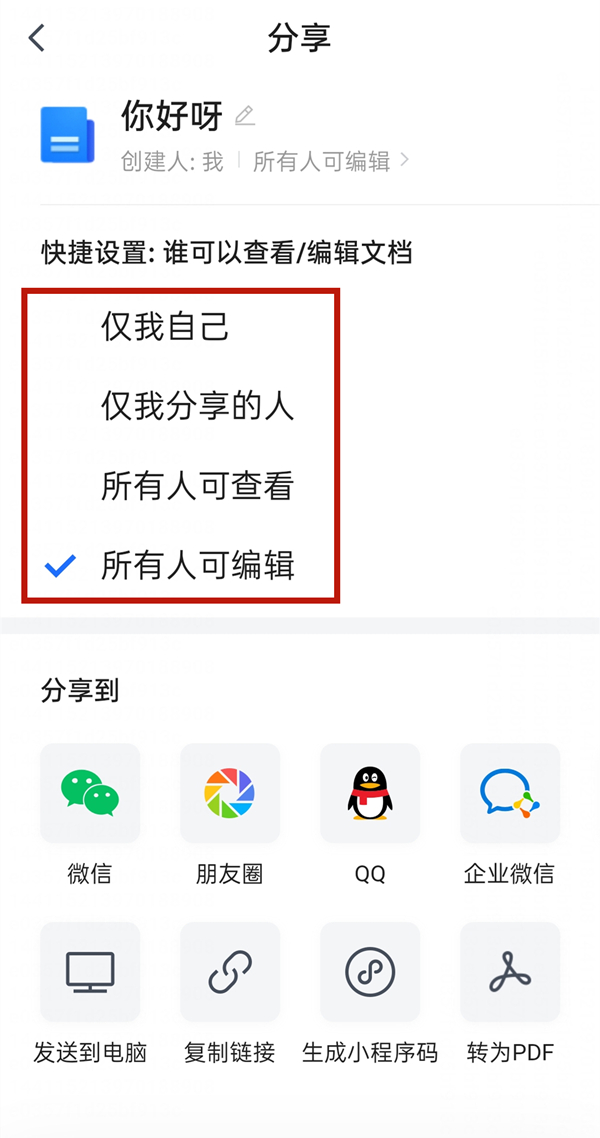Select the checked 所有人可编辑 option
The height and width of the screenshot is (1138, 600).
coord(197,566)
